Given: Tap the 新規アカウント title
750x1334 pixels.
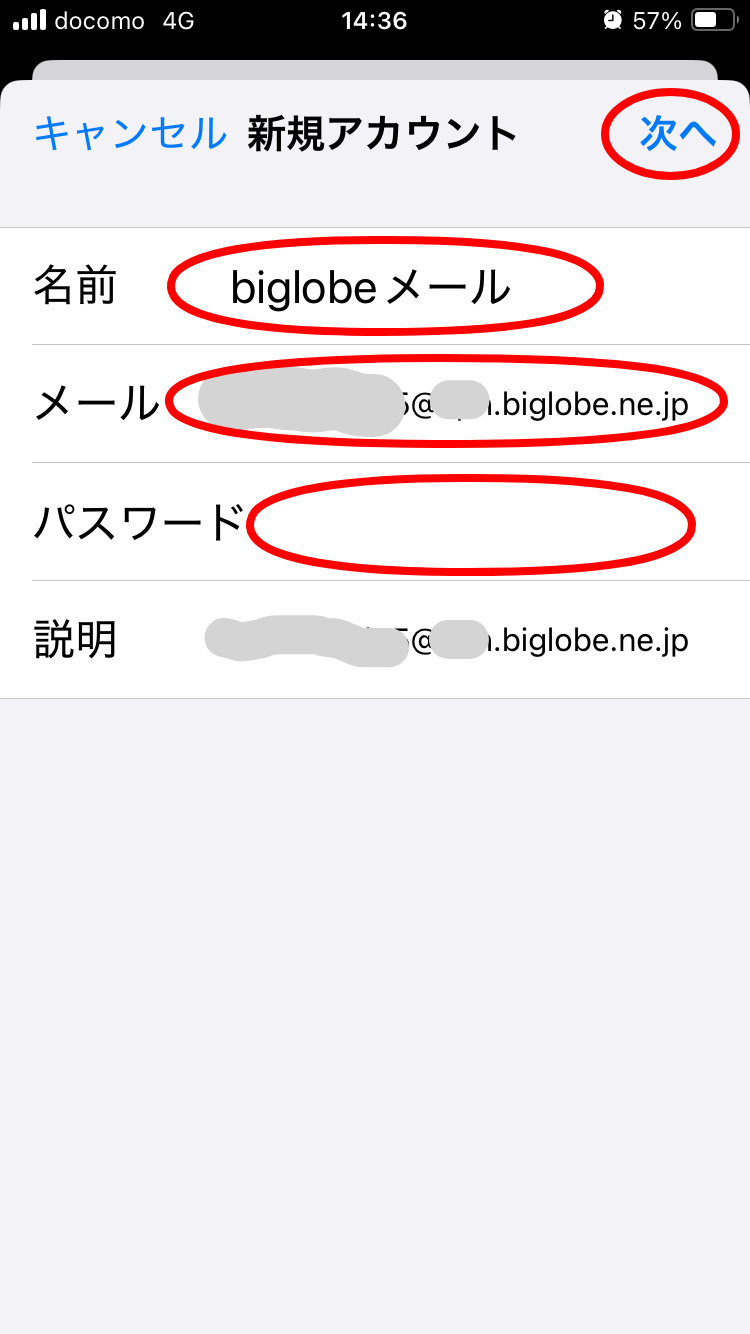Looking at the screenshot, I should coord(380,133).
